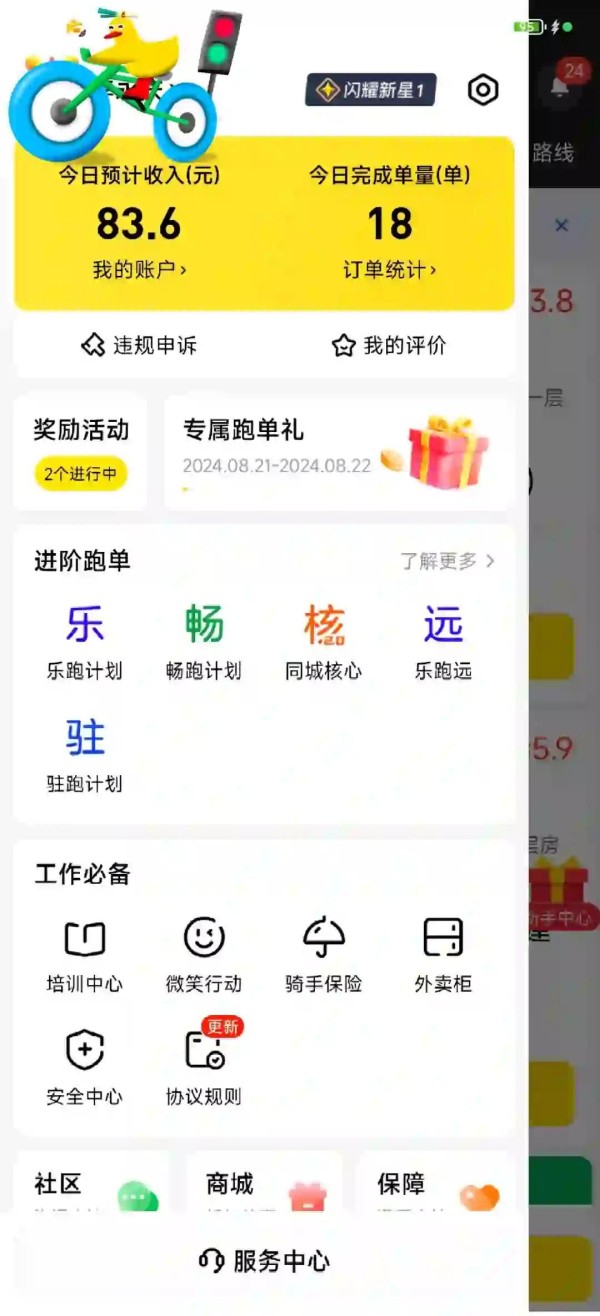The image size is (600, 1316).
Task: Open 微笑行动 smile action
Action: click(204, 955)
